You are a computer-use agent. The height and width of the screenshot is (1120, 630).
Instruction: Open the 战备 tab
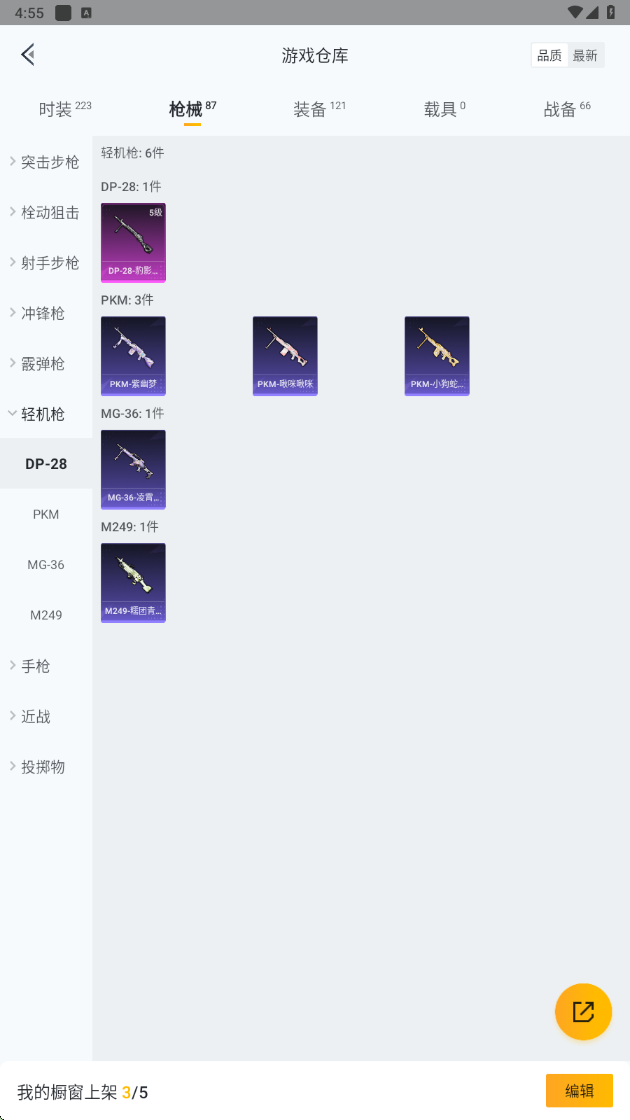coord(567,109)
